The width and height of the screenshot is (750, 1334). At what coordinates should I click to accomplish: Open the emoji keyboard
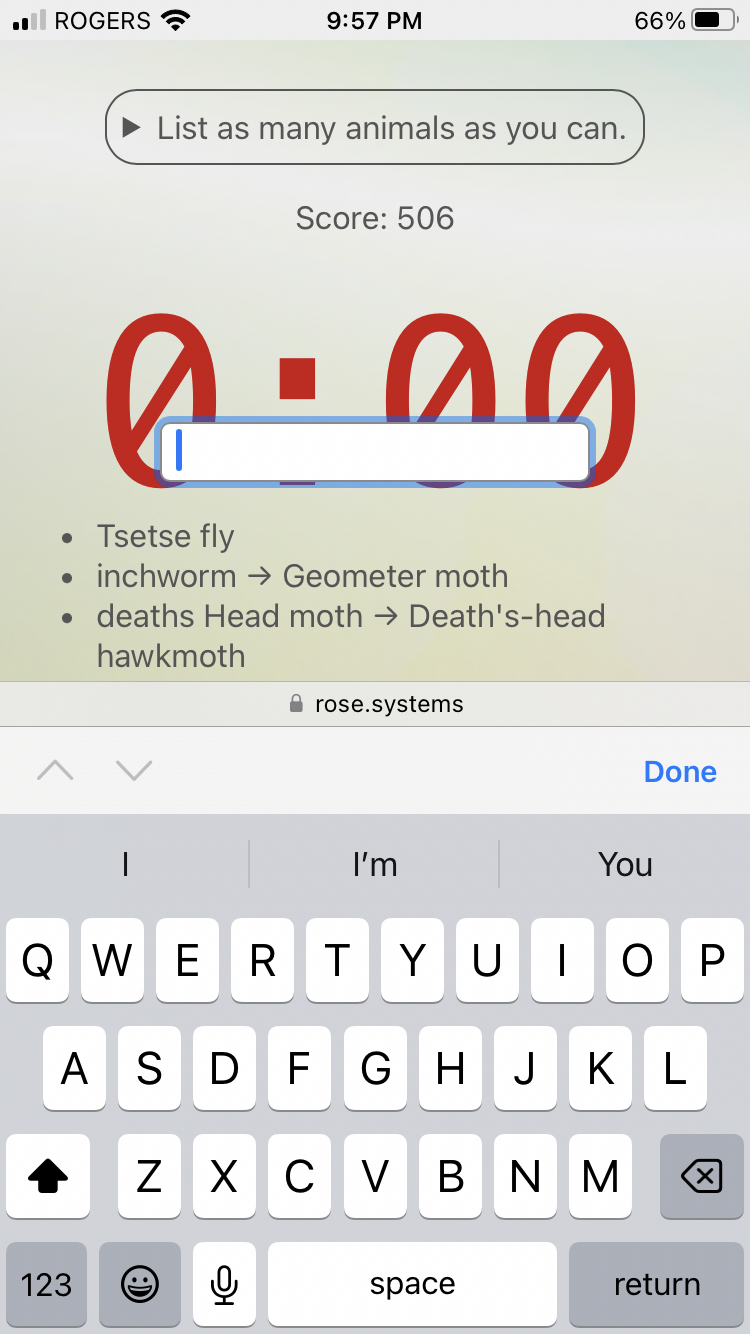[140, 1284]
